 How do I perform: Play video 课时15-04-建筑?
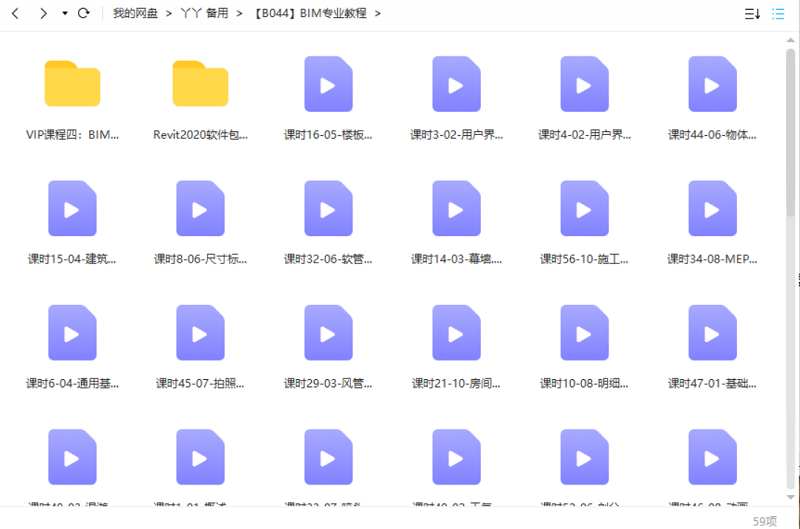[72, 208]
